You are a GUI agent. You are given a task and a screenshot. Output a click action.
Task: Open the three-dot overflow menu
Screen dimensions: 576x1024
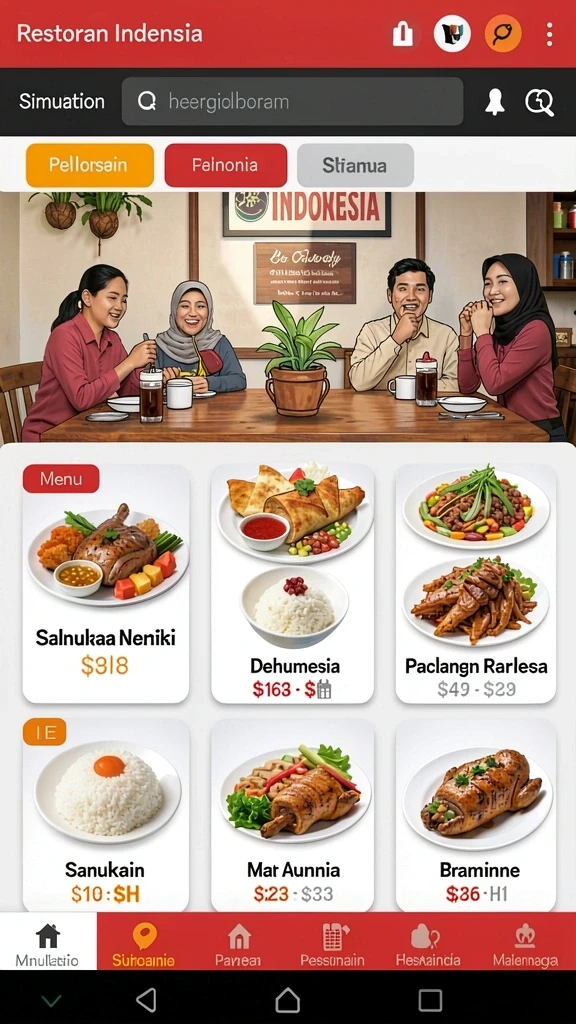(549, 34)
